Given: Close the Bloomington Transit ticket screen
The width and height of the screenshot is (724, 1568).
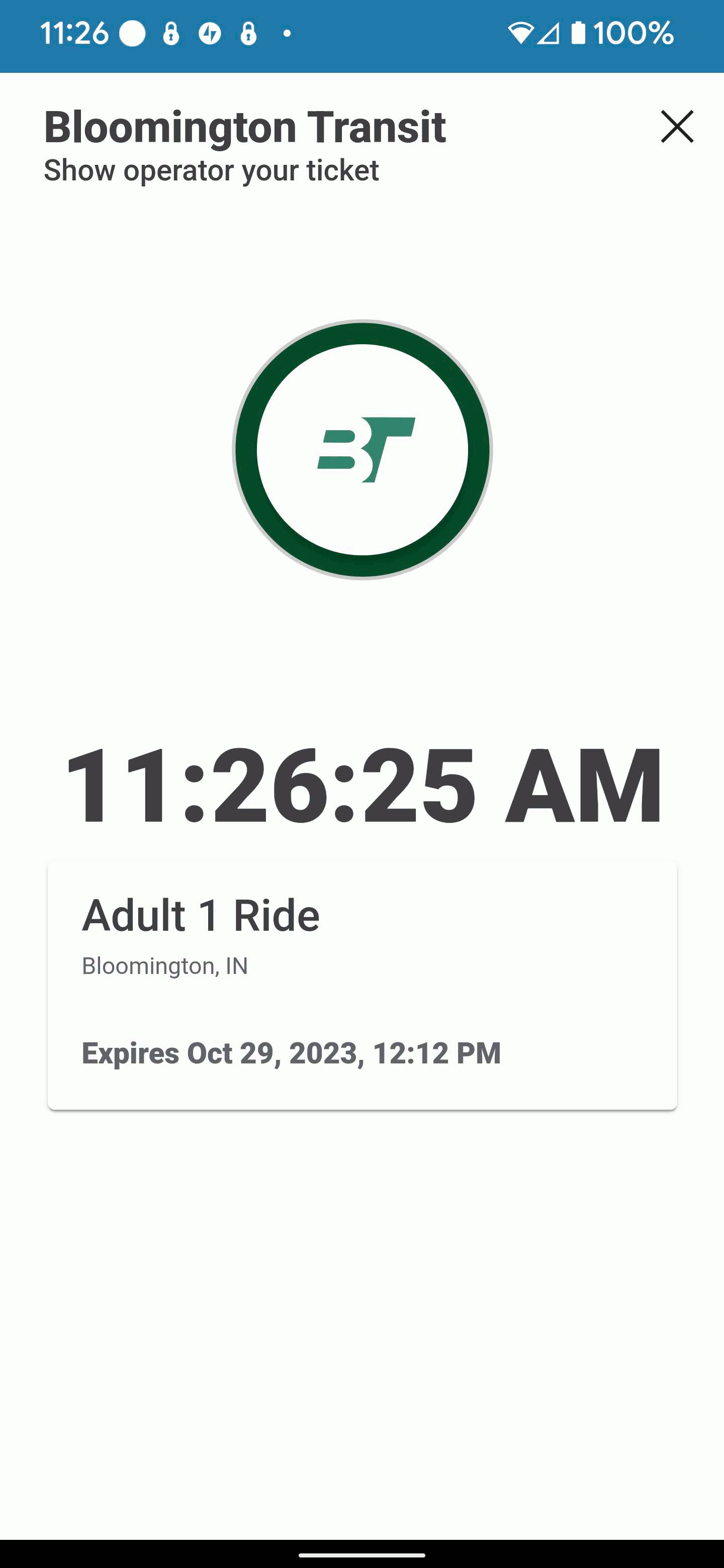Looking at the screenshot, I should (677, 127).
